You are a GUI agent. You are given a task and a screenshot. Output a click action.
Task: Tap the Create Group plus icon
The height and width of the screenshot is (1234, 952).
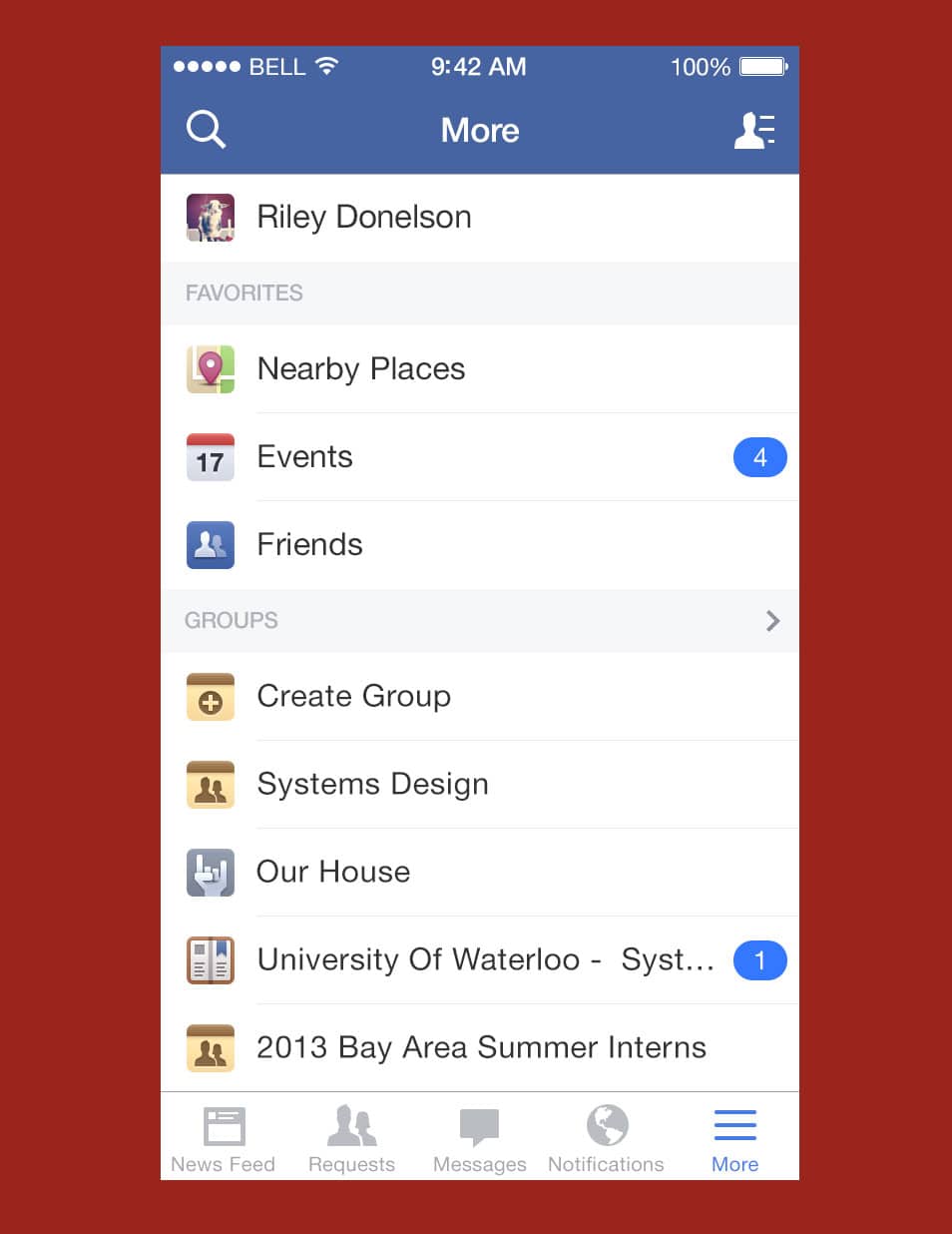point(210,696)
